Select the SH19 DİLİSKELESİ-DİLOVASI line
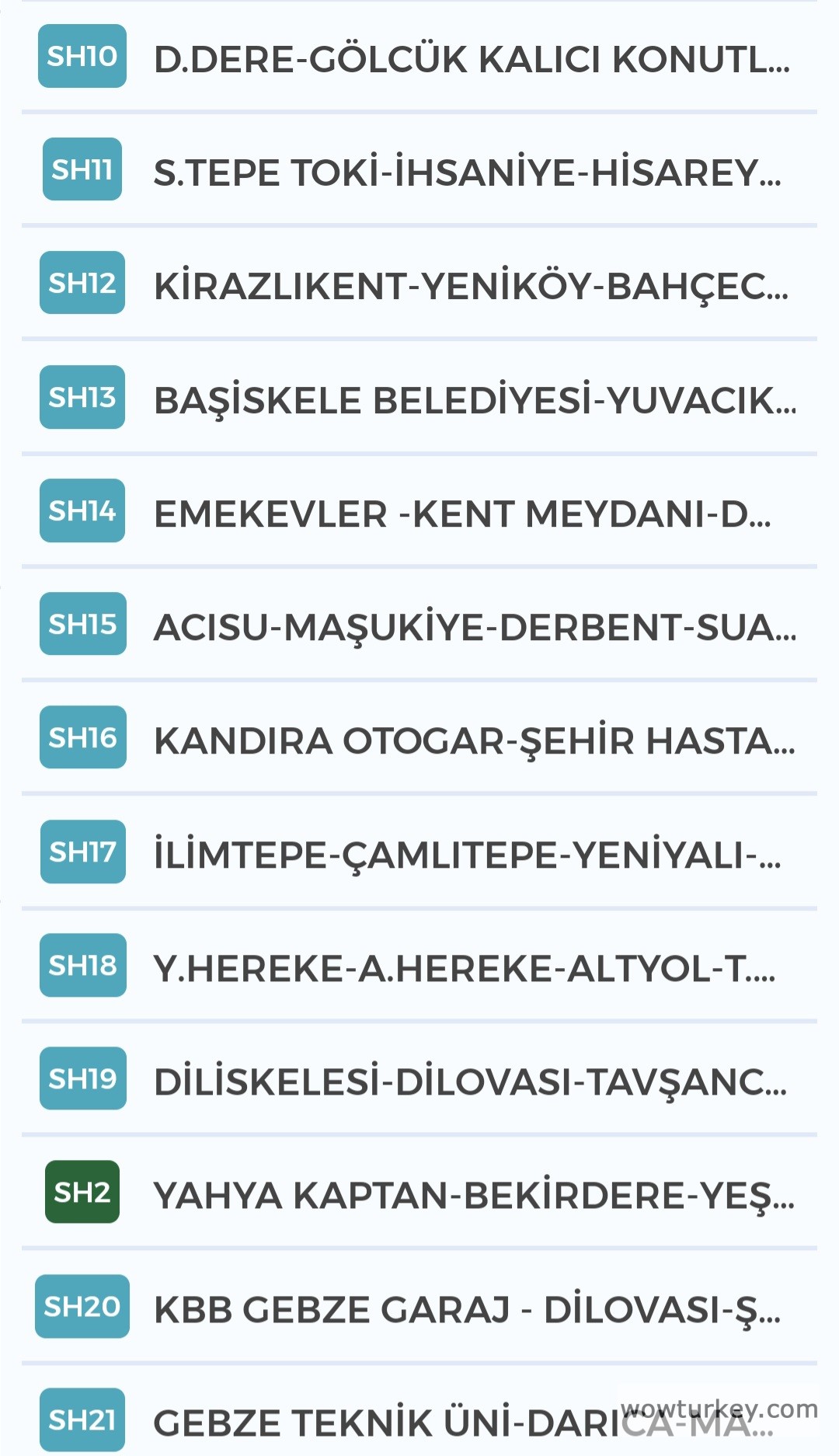Screen dimensions: 839x1456 click(419, 1080)
